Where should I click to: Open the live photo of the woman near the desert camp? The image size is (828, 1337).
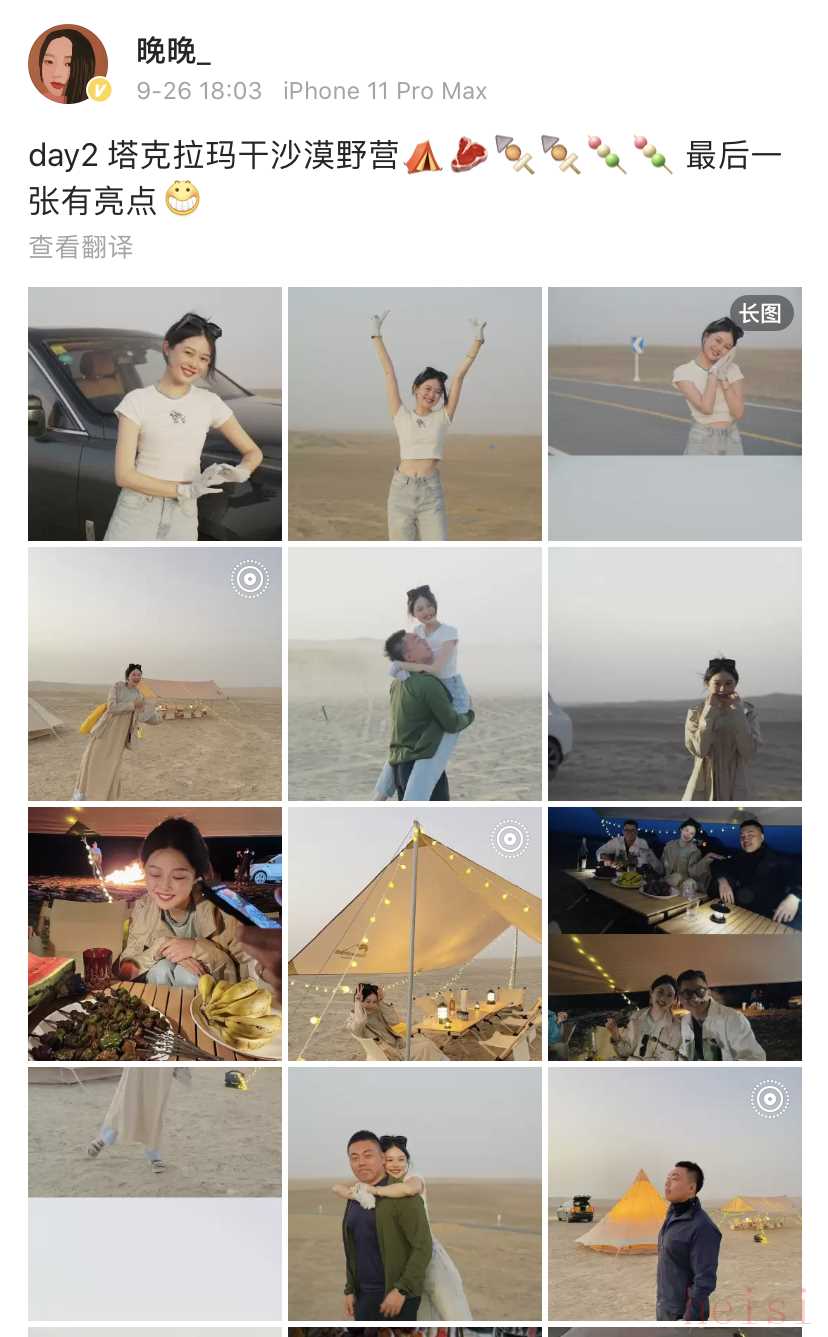155,674
